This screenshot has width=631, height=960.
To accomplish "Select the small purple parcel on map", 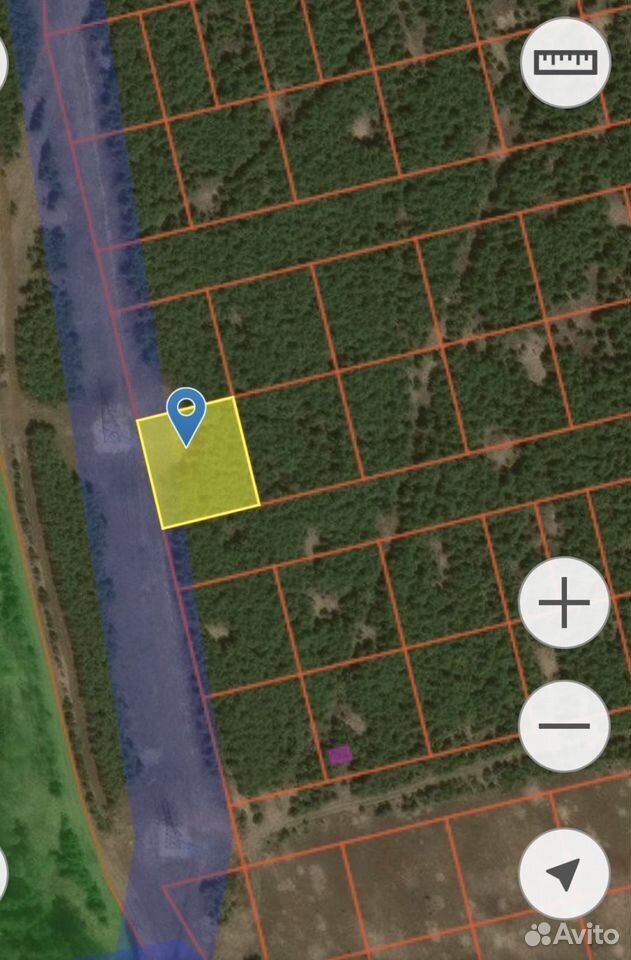I will (x=340, y=756).
